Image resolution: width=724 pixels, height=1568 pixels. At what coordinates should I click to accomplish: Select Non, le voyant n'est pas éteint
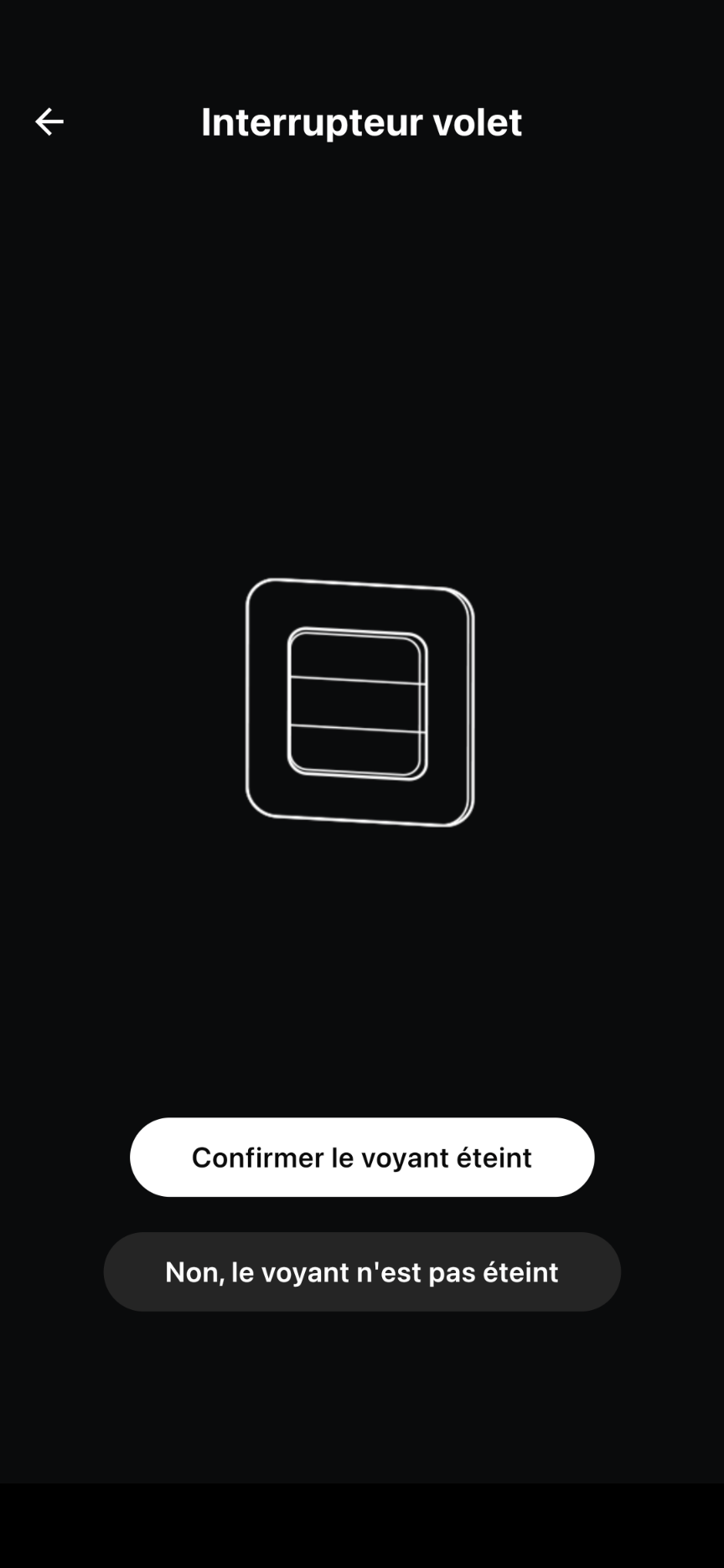(362, 1271)
